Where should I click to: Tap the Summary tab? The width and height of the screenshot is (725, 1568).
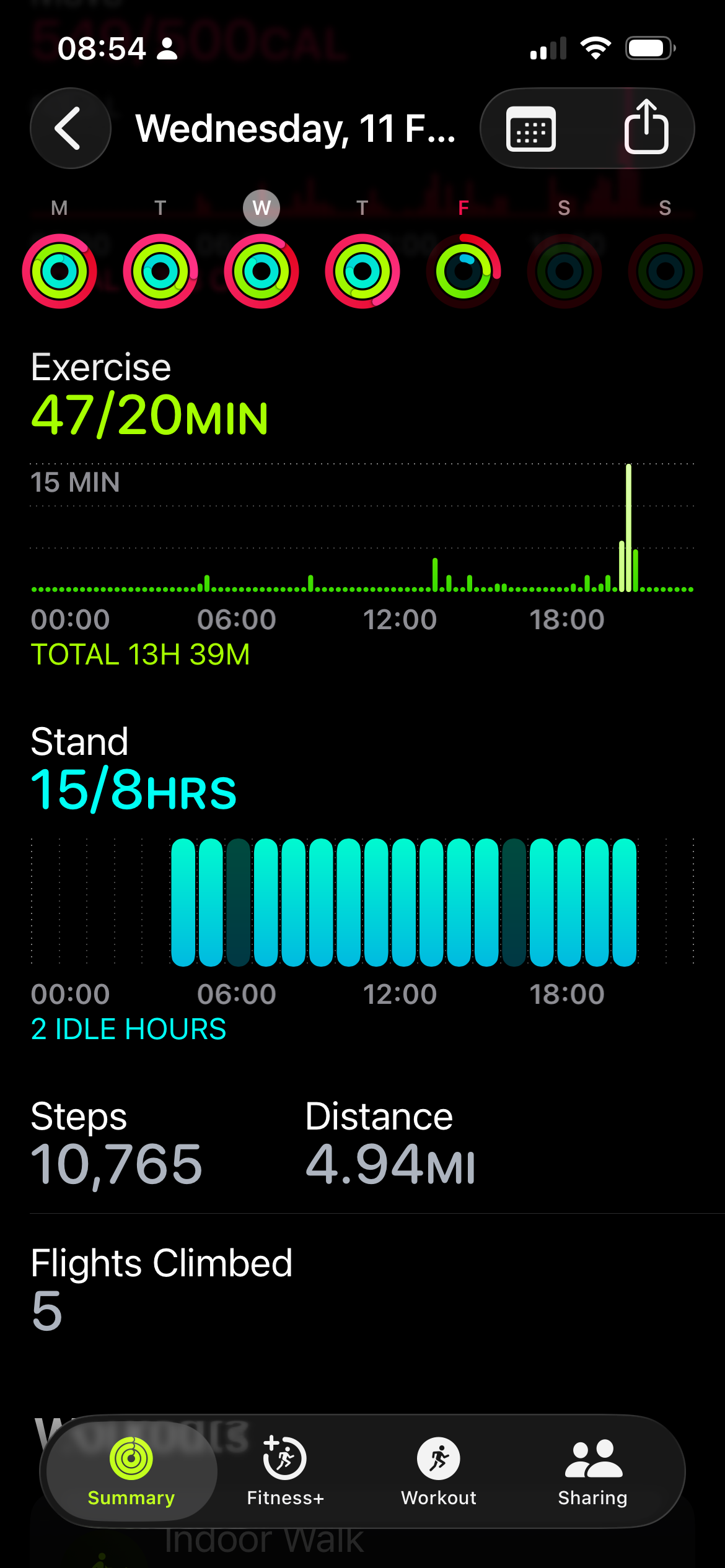(131, 1470)
